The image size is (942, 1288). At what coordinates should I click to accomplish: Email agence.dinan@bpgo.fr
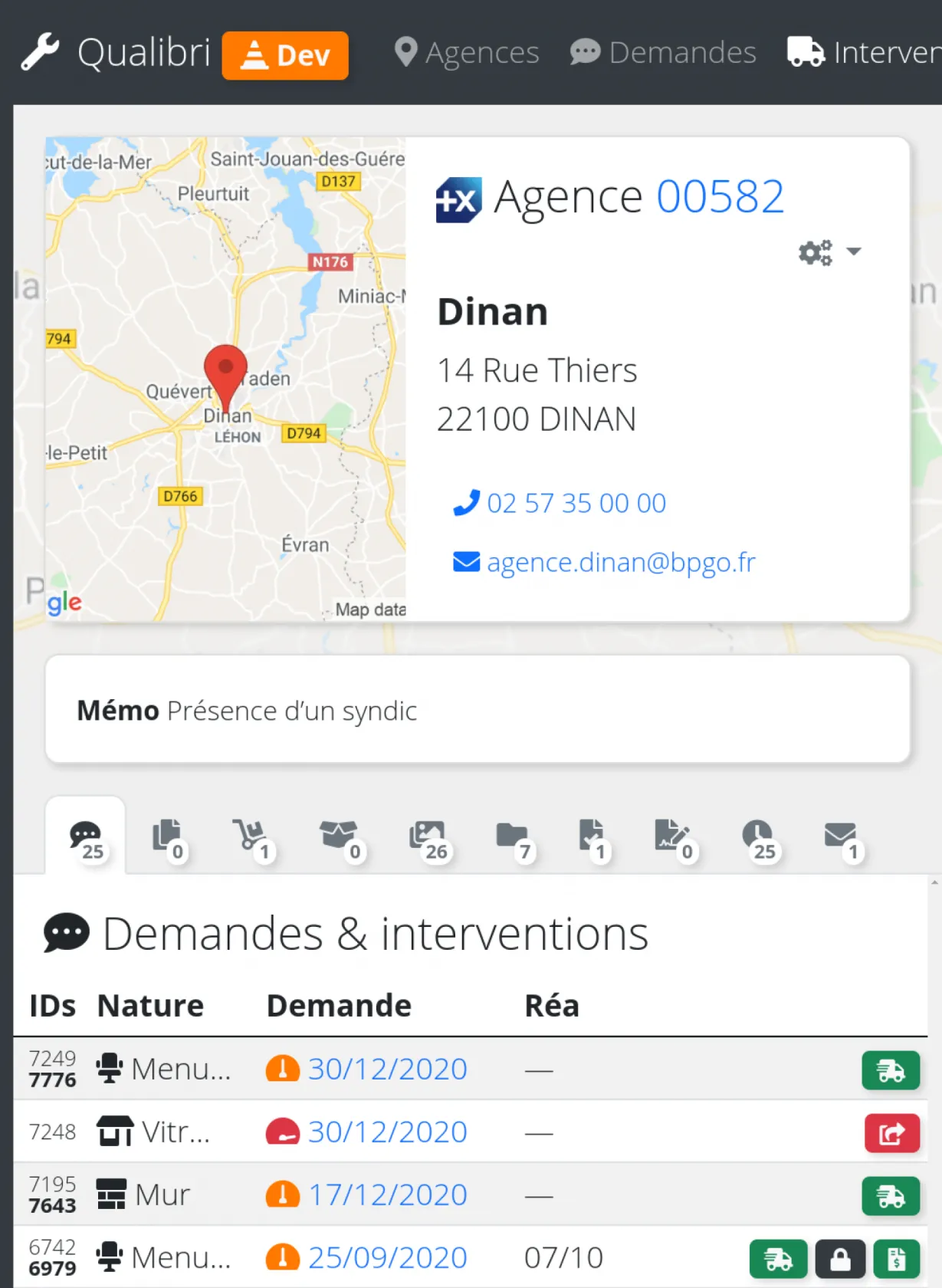pos(620,562)
